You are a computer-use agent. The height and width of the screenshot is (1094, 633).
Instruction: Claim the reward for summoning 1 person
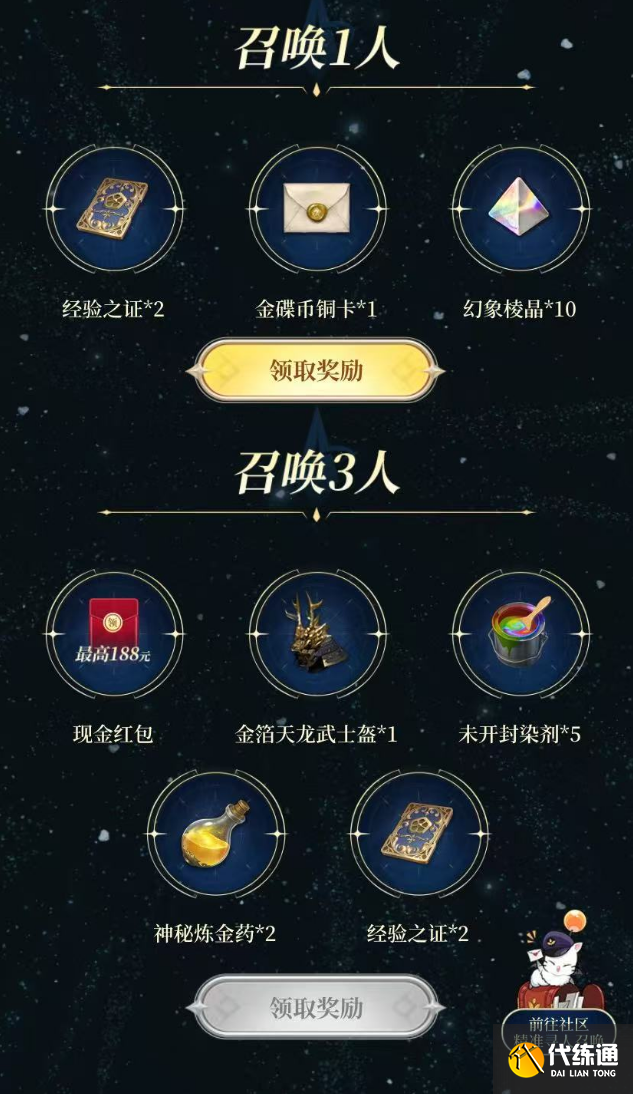(x=316, y=370)
